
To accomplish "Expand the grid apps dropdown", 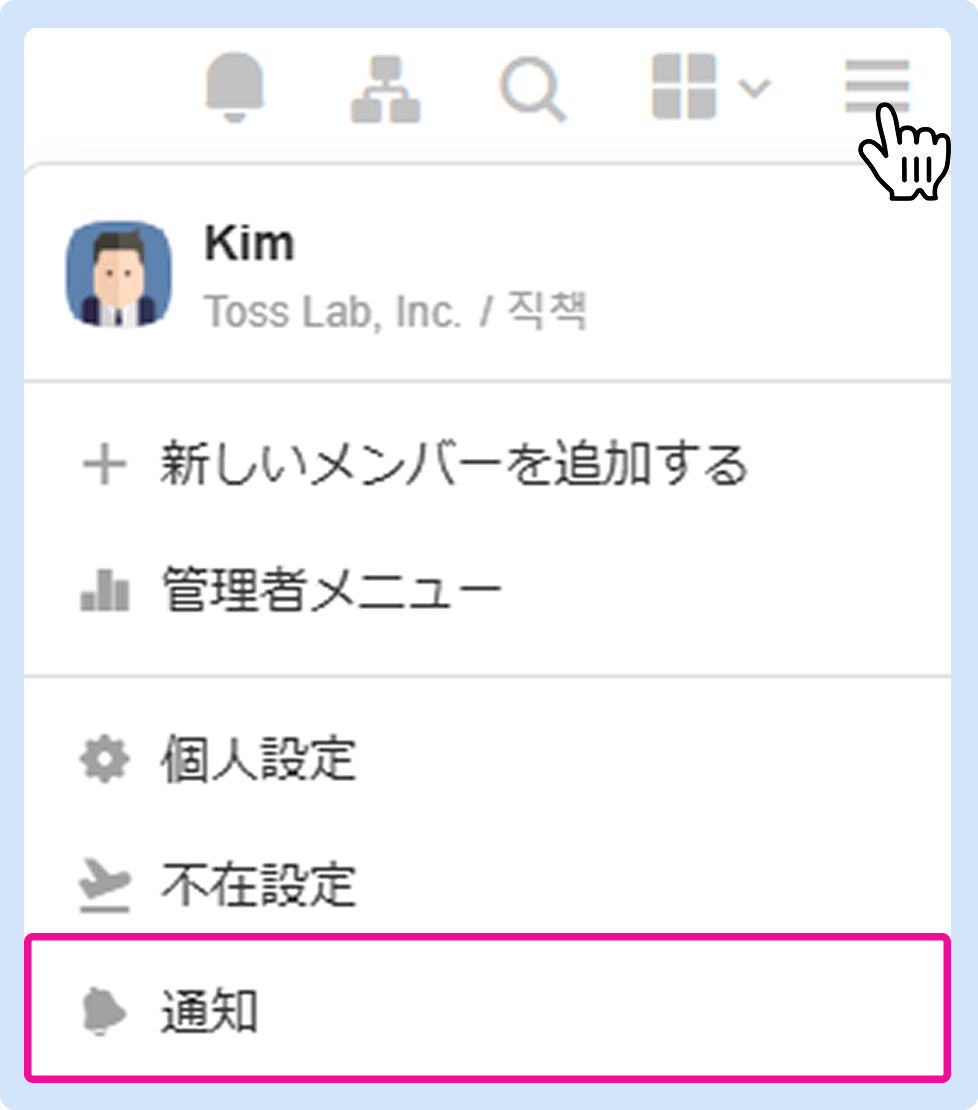I will pyautogui.click(x=711, y=86).
